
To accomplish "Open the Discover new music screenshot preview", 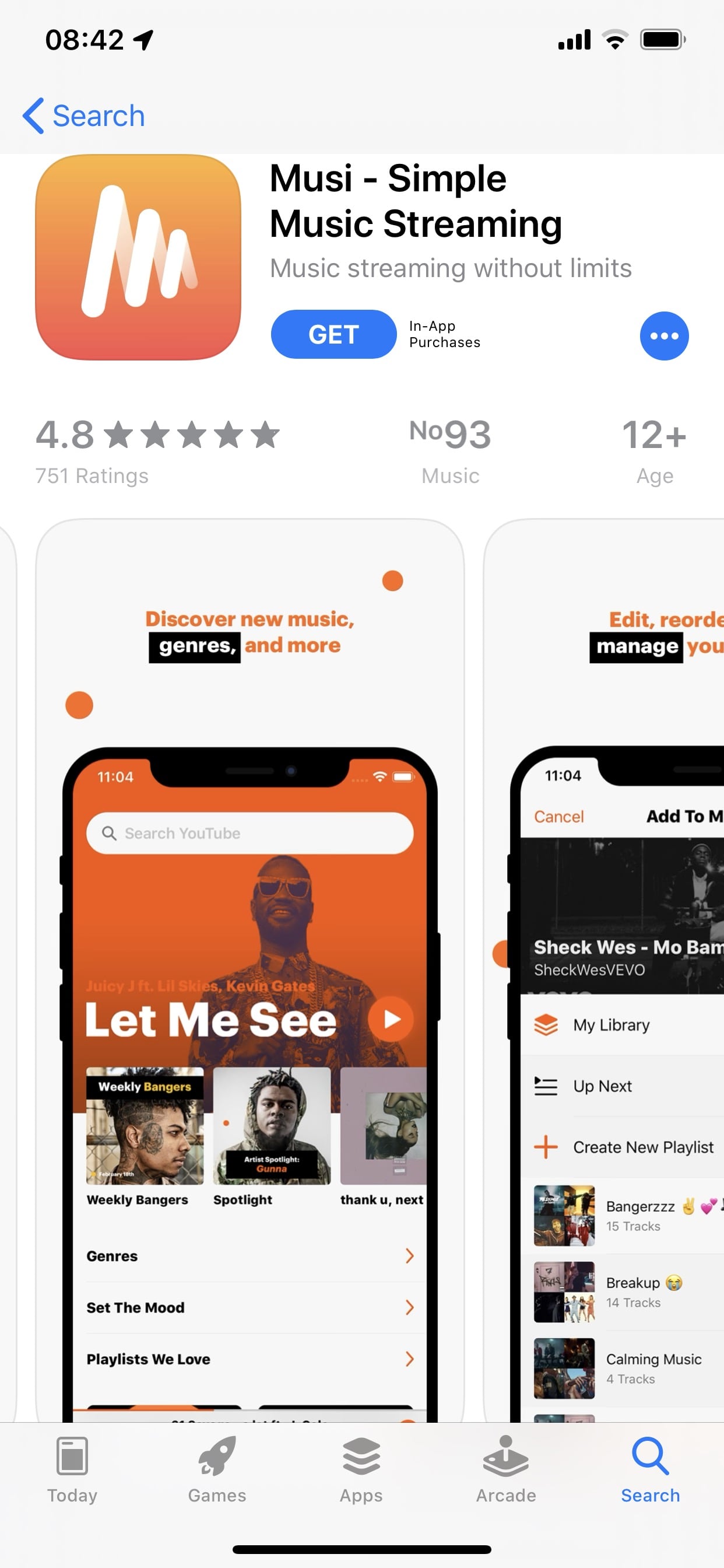I will (249, 913).
